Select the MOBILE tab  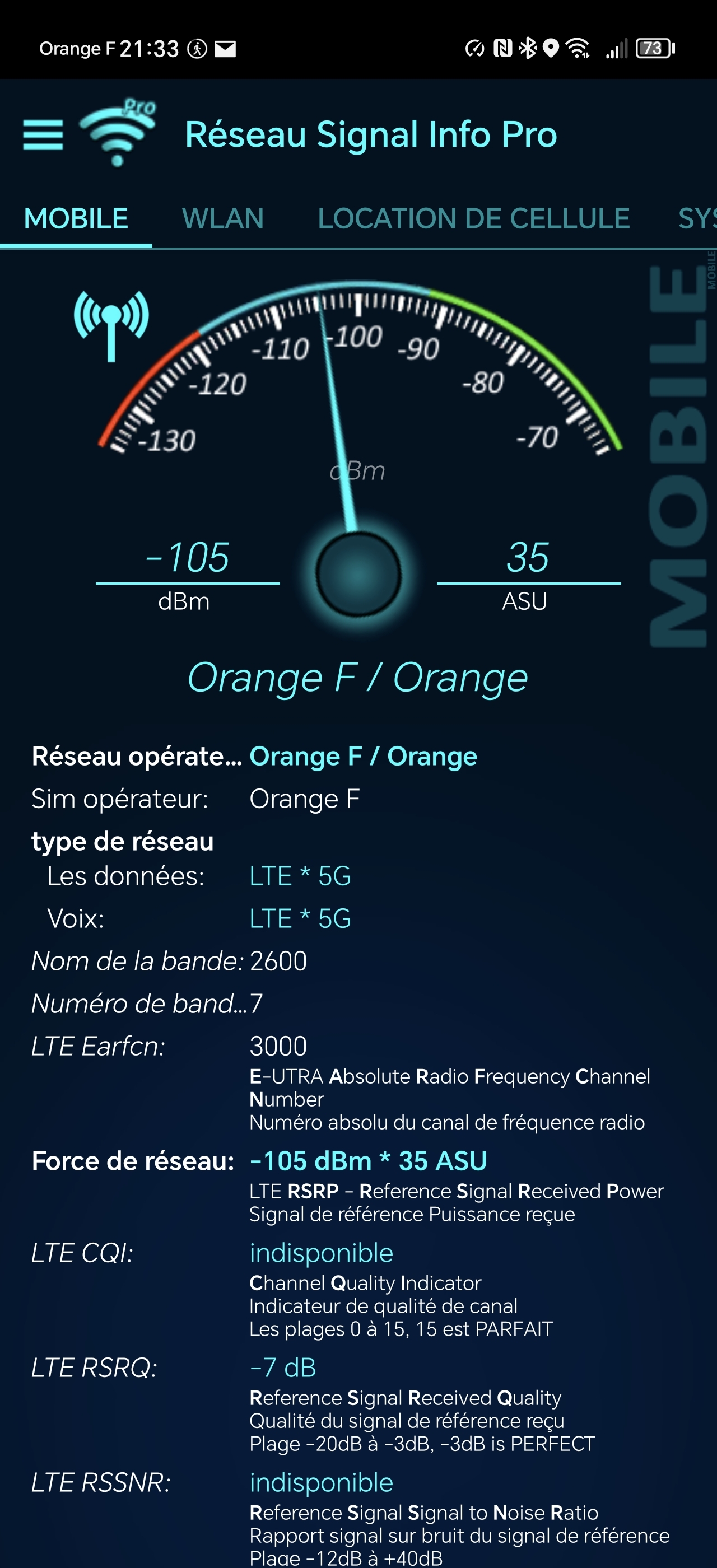coord(76,218)
